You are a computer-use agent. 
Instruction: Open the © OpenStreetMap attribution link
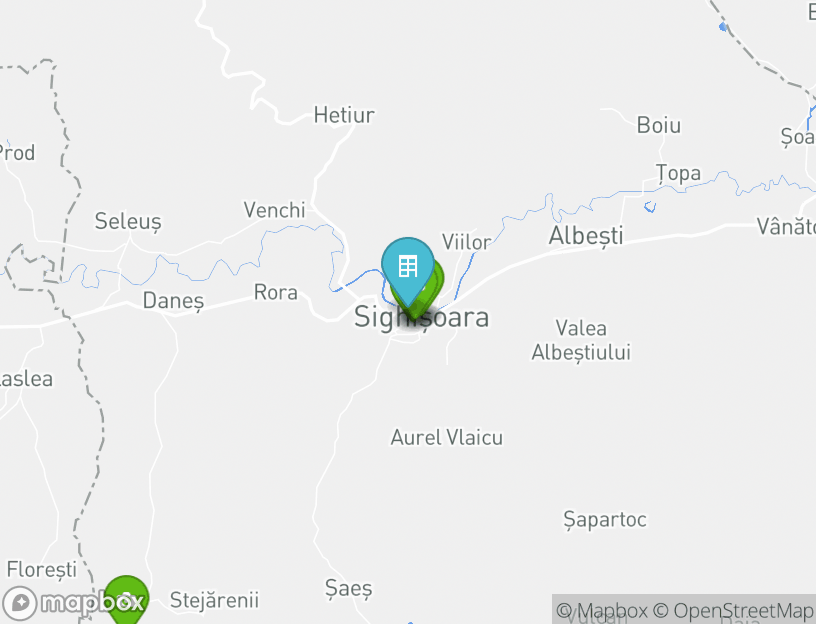coord(733,610)
